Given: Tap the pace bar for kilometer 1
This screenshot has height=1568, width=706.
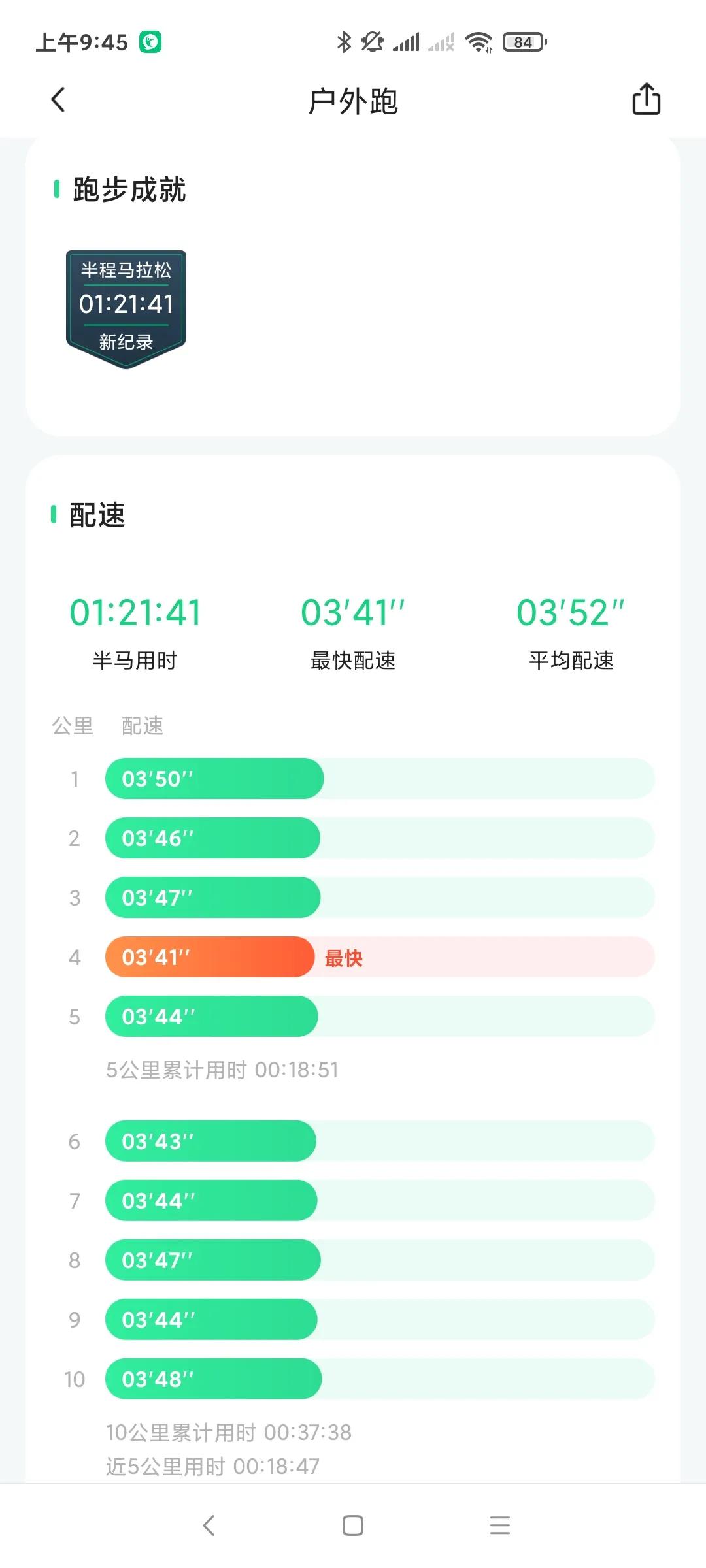Looking at the screenshot, I should click(214, 779).
